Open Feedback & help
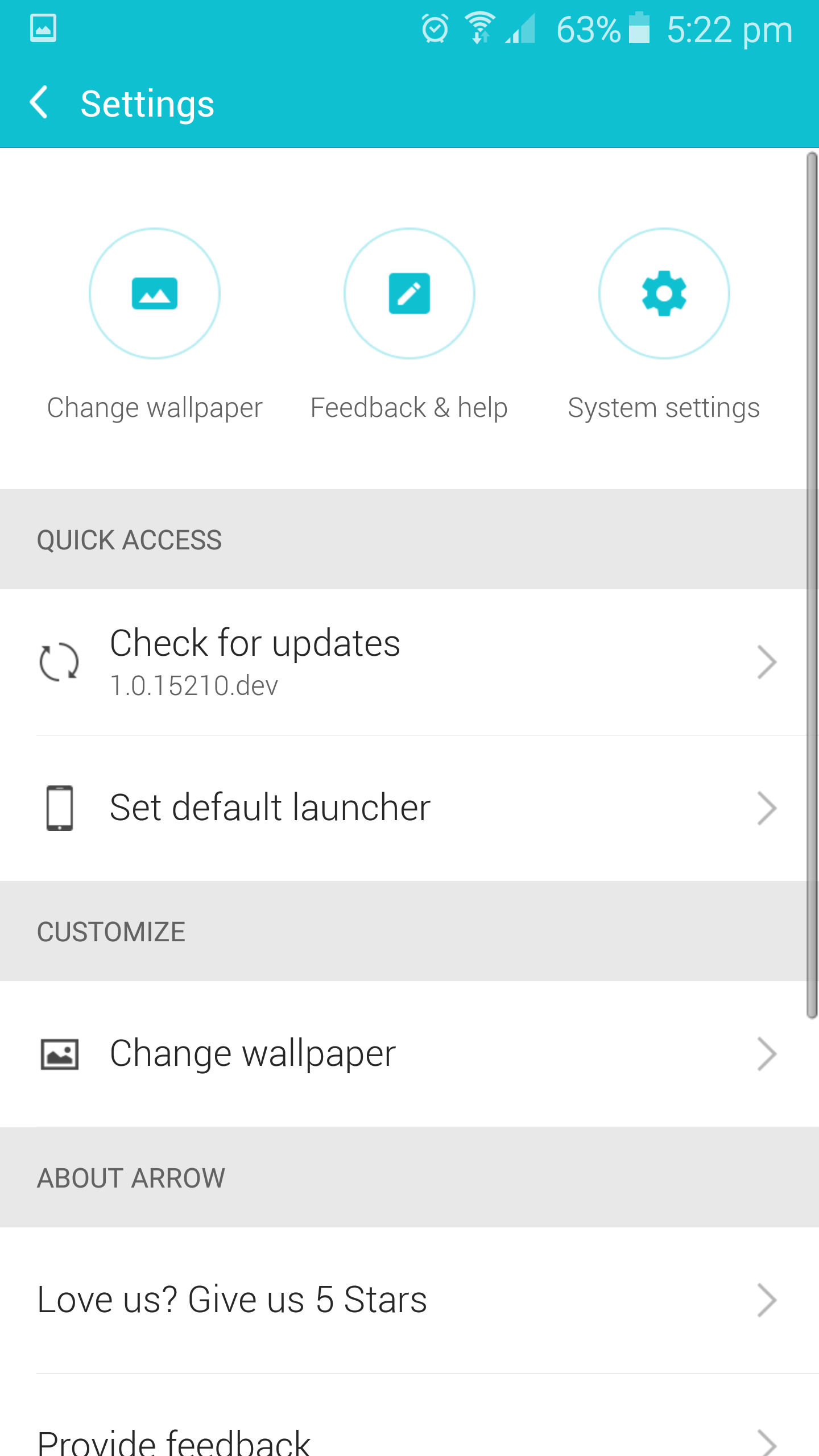Viewport: 819px width, 1456px height. [409, 293]
